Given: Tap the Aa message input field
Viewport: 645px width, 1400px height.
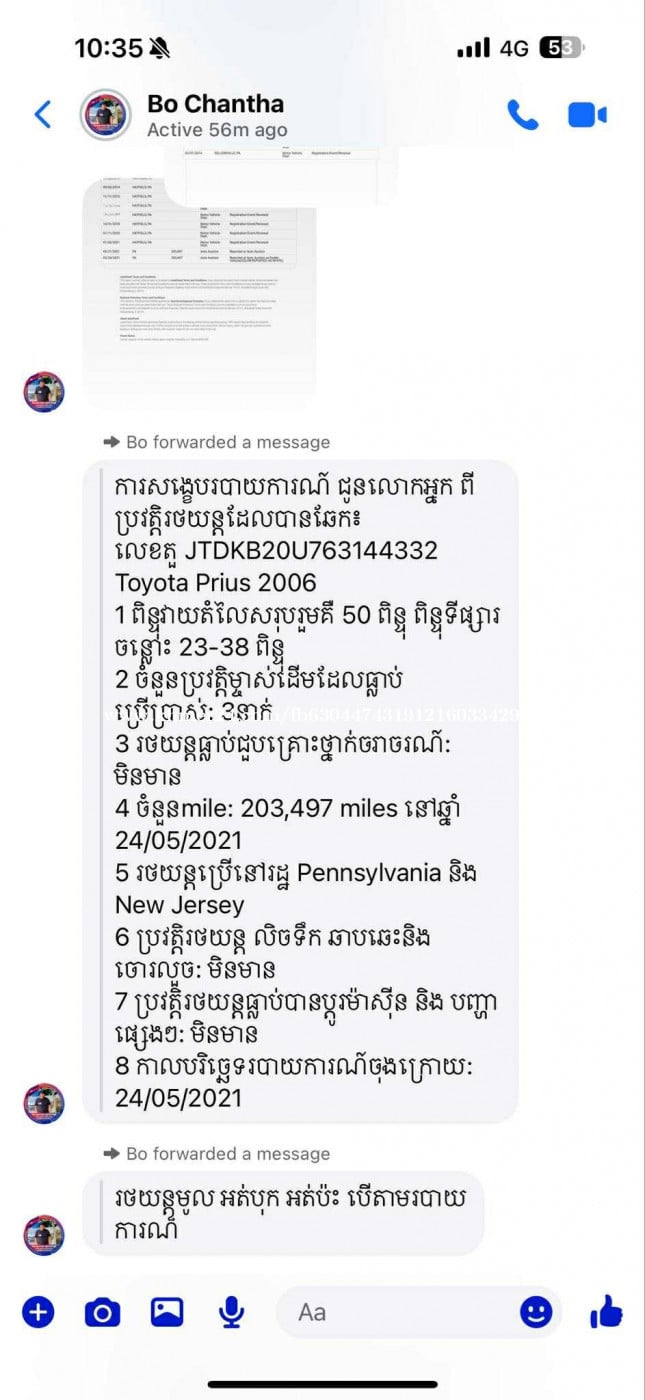Looking at the screenshot, I should 400,1311.
